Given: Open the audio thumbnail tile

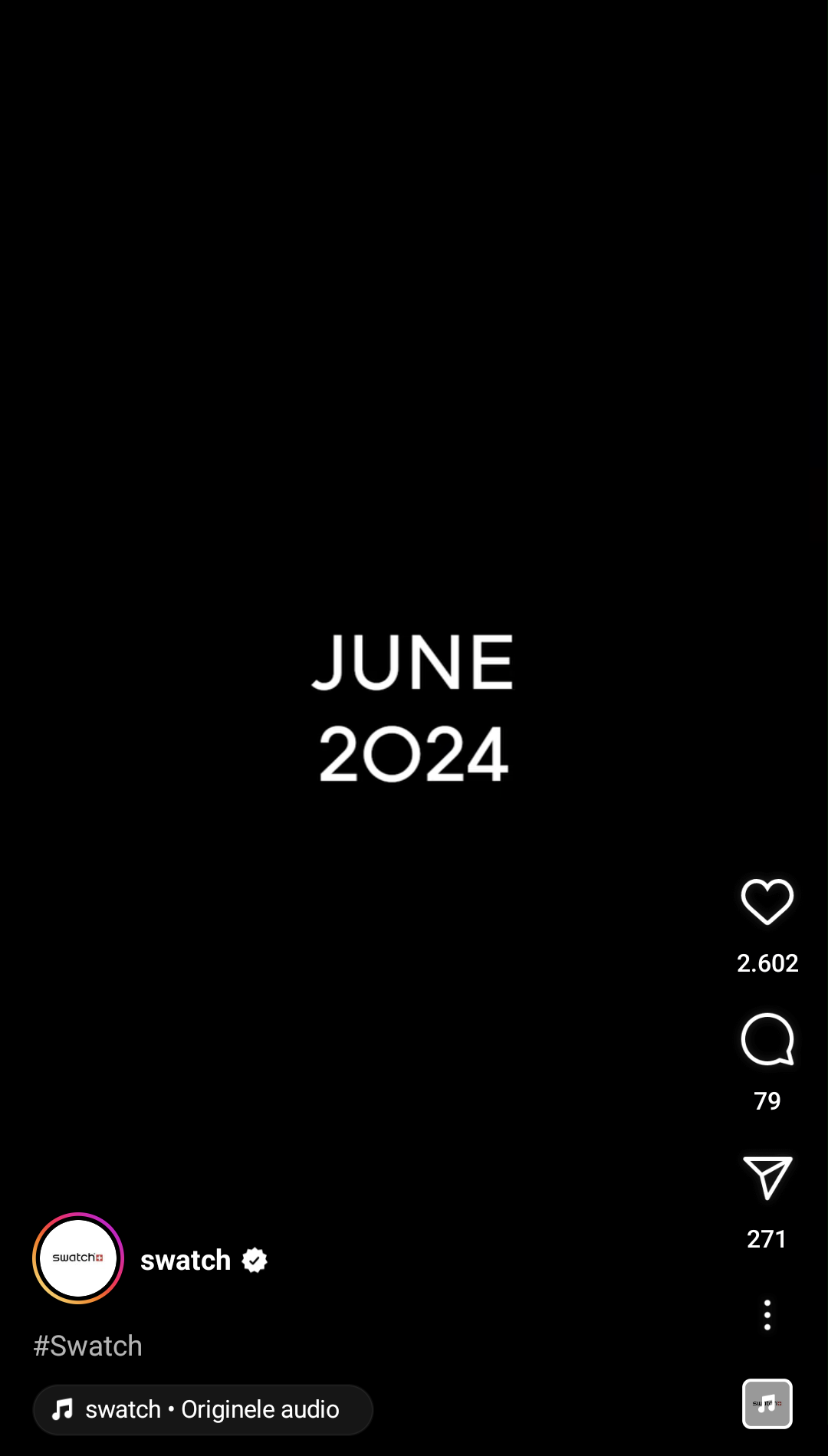Looking at the screenshot, I should tap(767, 1404).
